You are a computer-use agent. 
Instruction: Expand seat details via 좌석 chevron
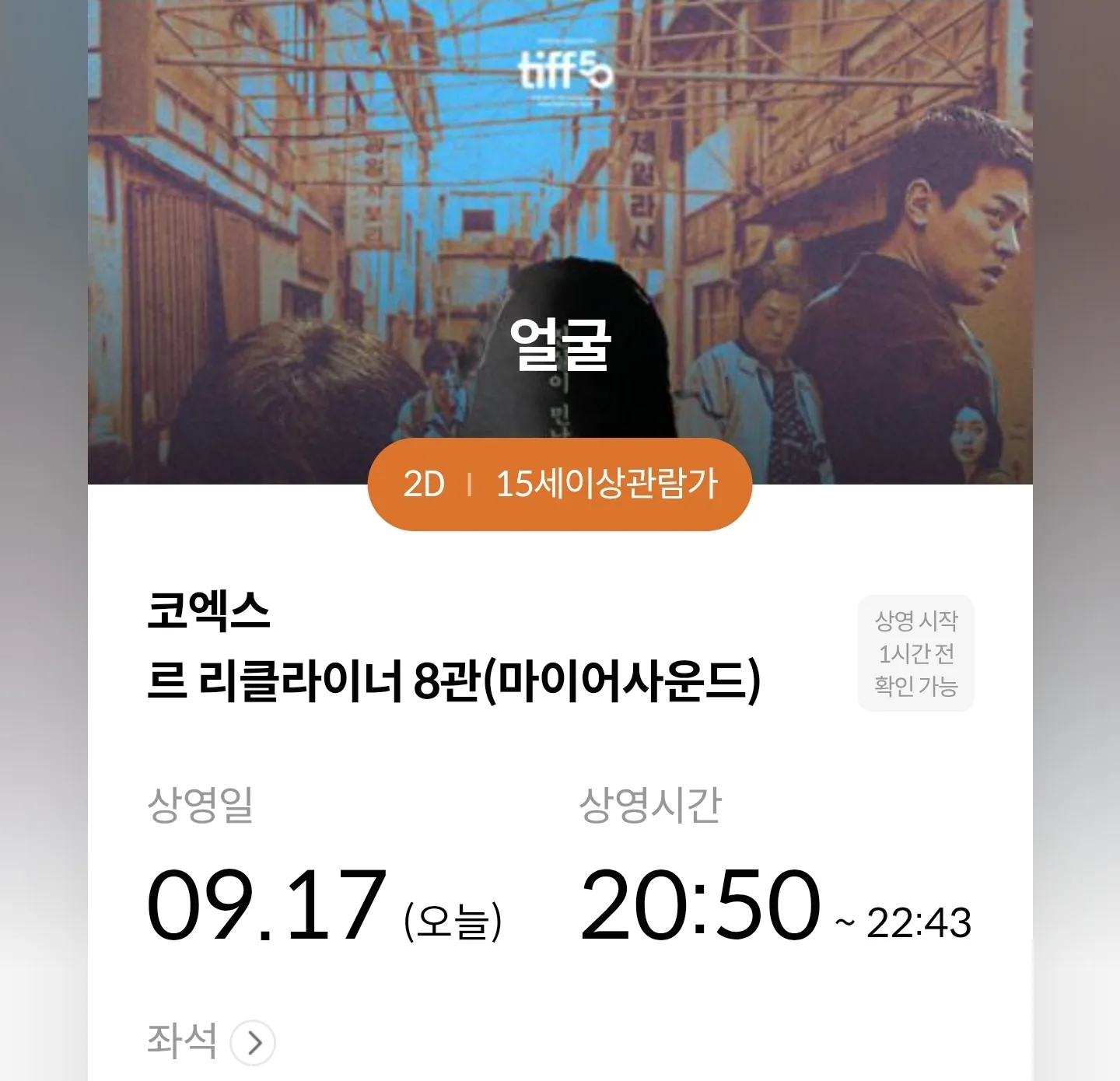coord(254,1042)
